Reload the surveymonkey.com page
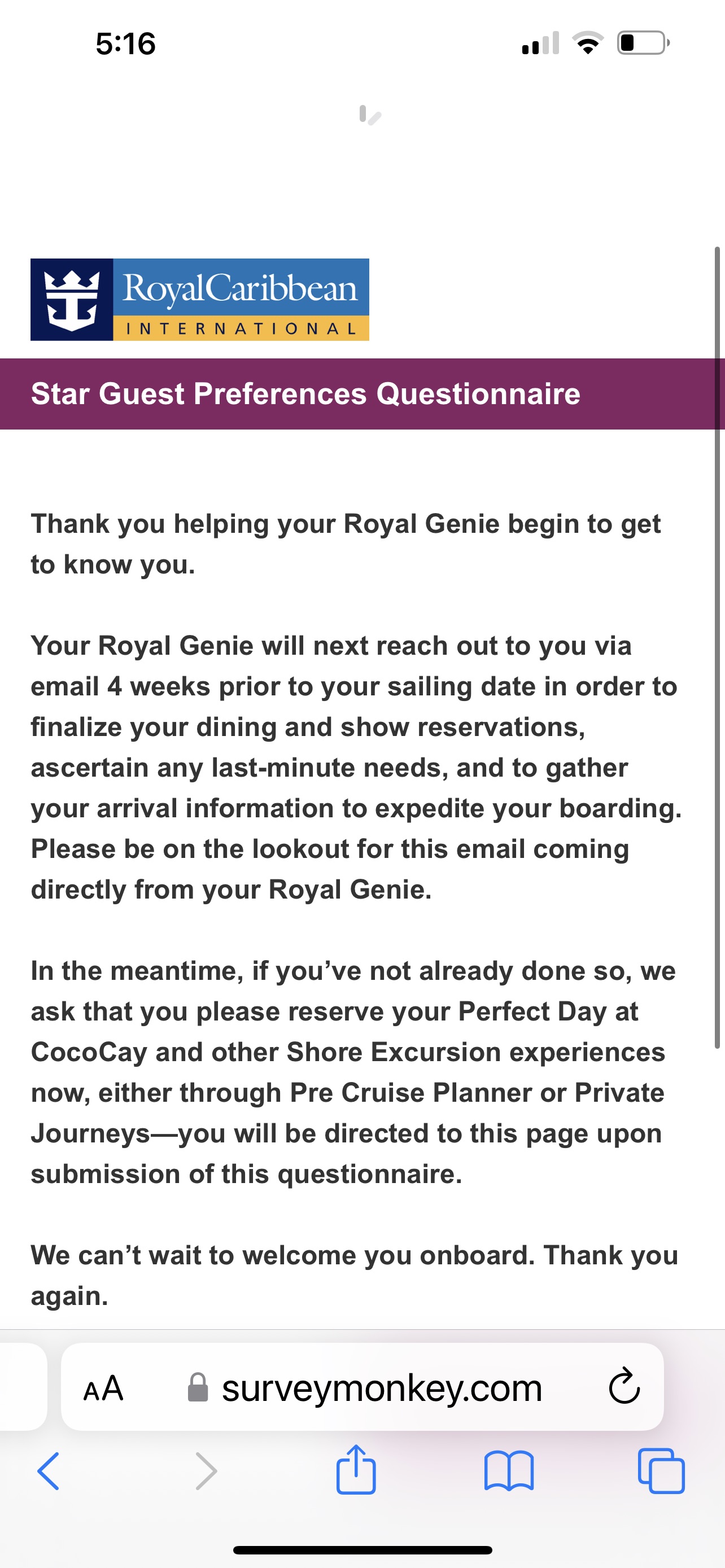Image resolution: width=725 pixels, height=1568 pixels. point(624,1387)
